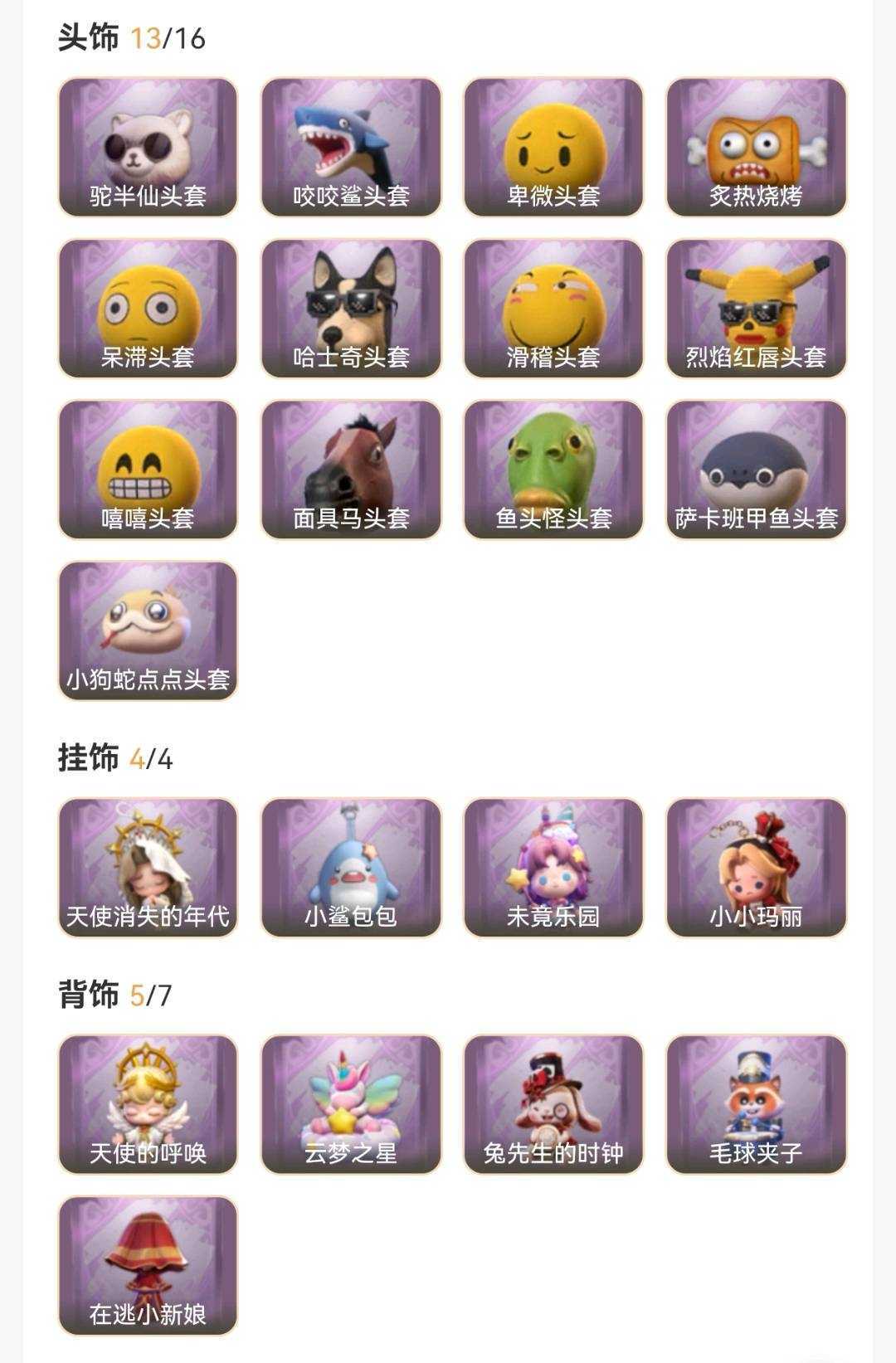
Task: Open the 鱼头怪头套 item
Action: pos(553,469)
